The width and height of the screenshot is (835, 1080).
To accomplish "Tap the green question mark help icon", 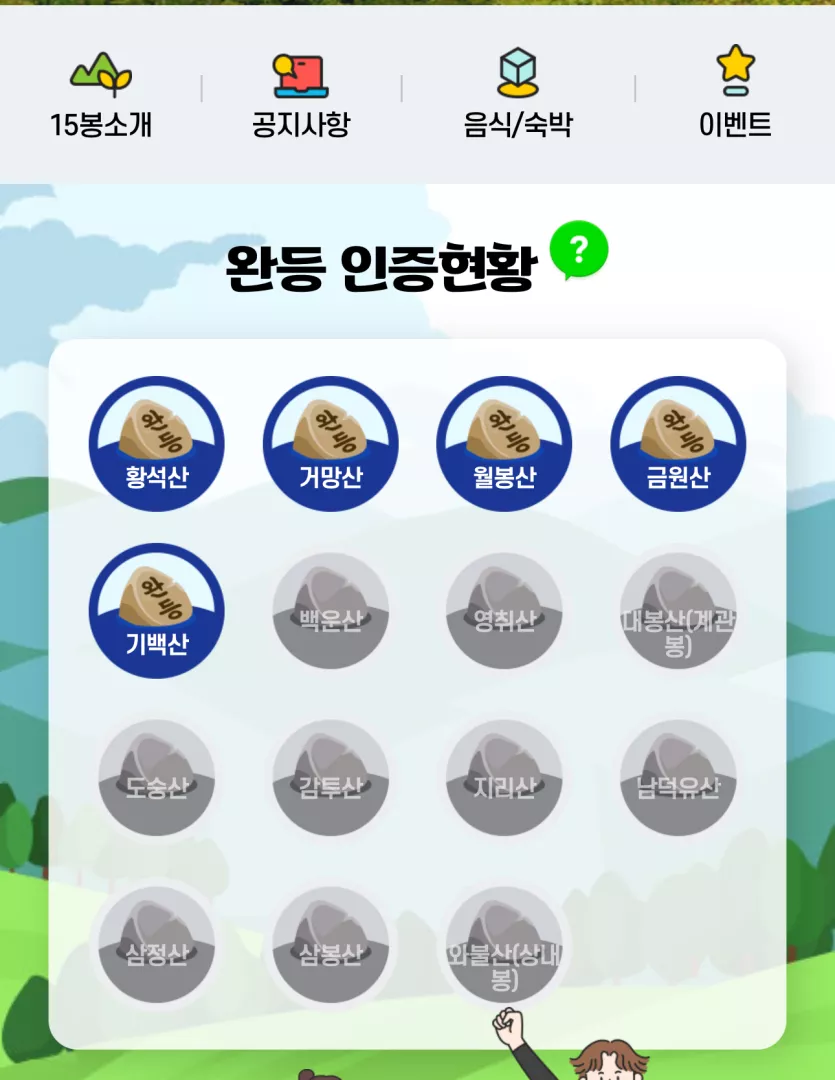I will (x=579, y=250).
